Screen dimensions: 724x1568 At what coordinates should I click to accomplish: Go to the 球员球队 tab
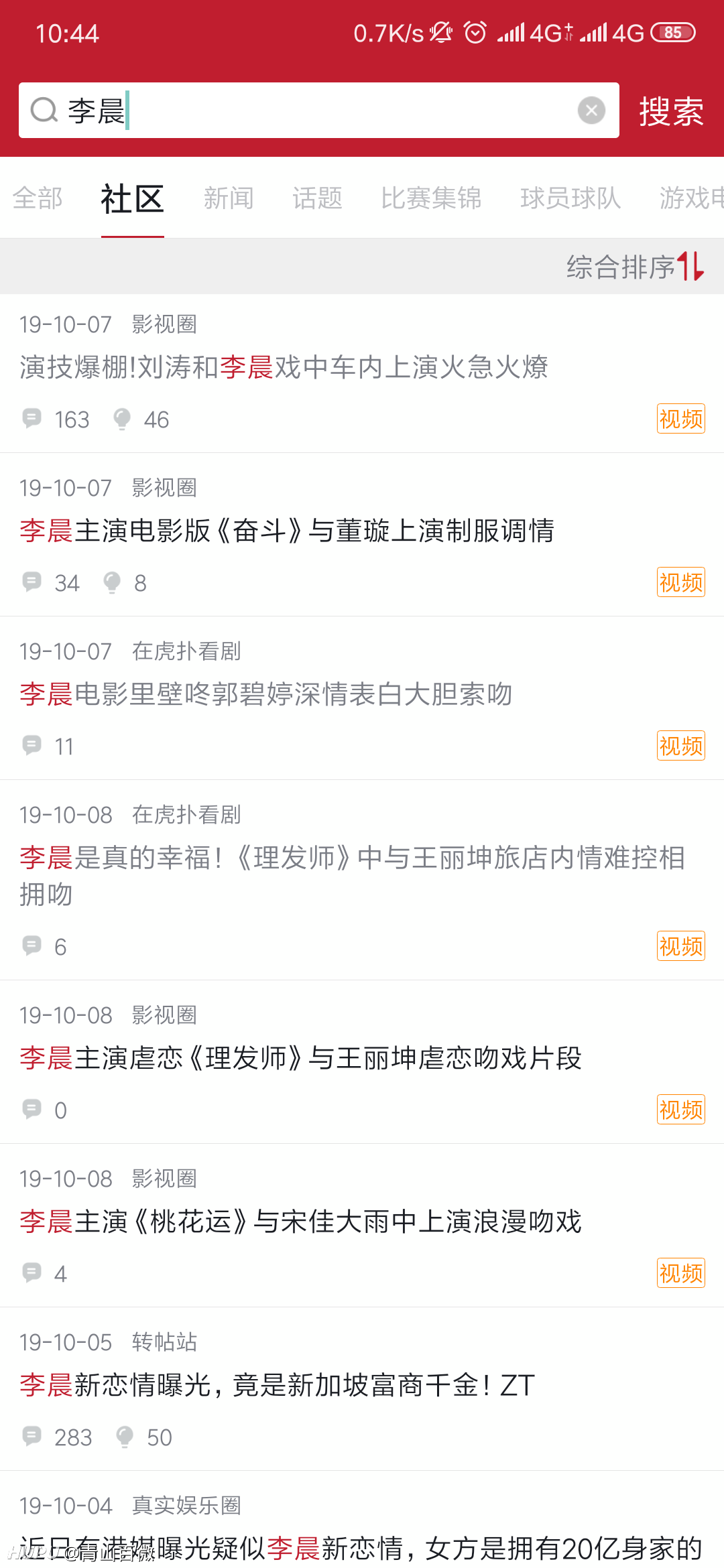pos(570,198)
